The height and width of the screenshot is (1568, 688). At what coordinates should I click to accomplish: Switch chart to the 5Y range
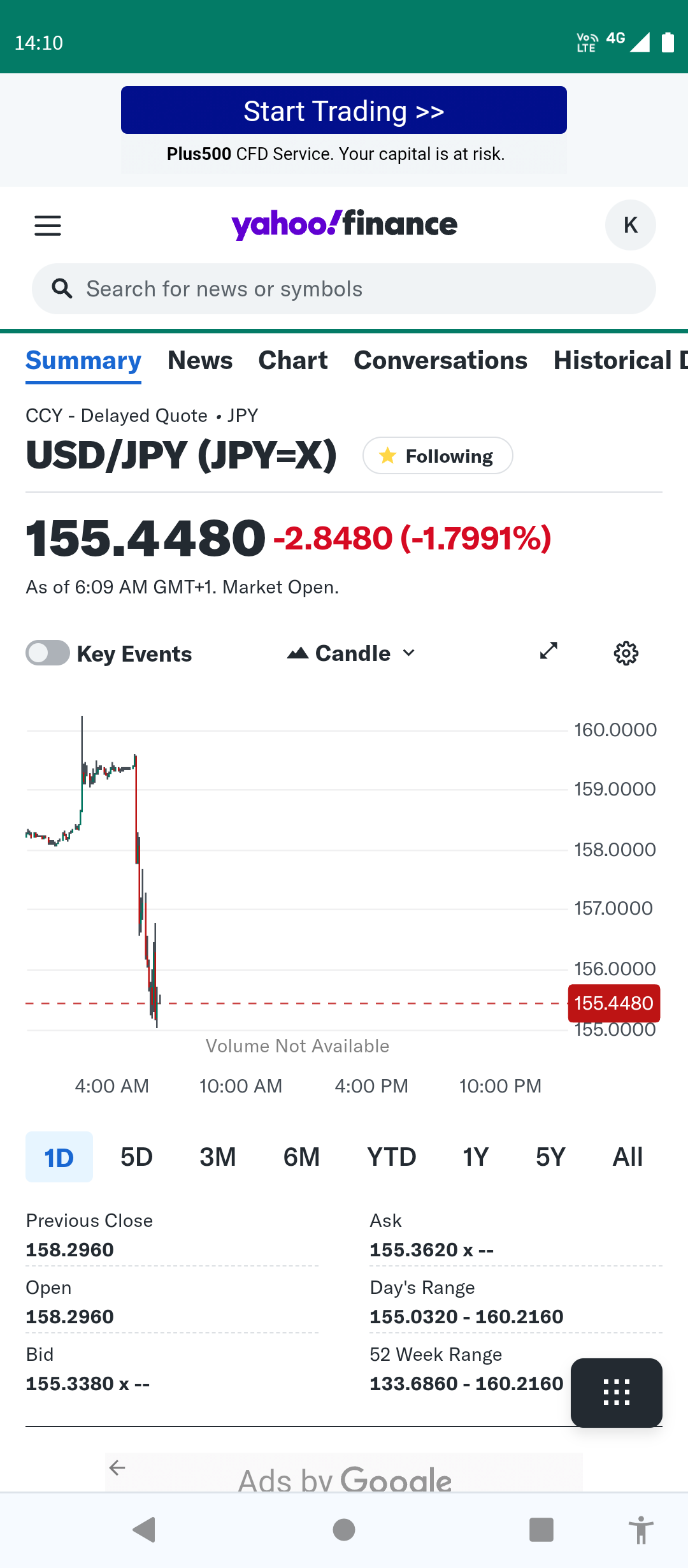(x=550, y=1157)
